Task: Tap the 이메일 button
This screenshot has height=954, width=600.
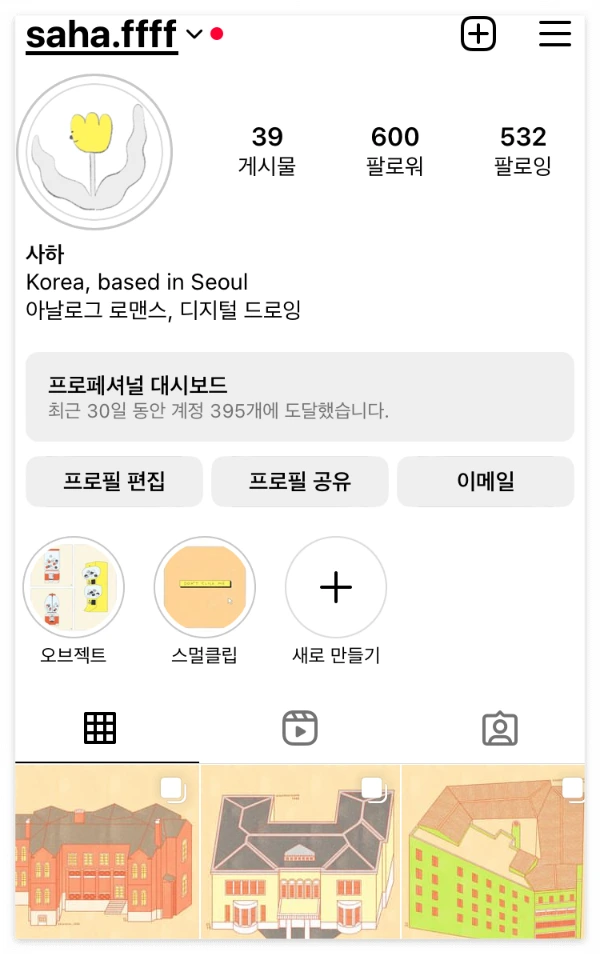Action: pyautogui.click(x=486, y=481)
